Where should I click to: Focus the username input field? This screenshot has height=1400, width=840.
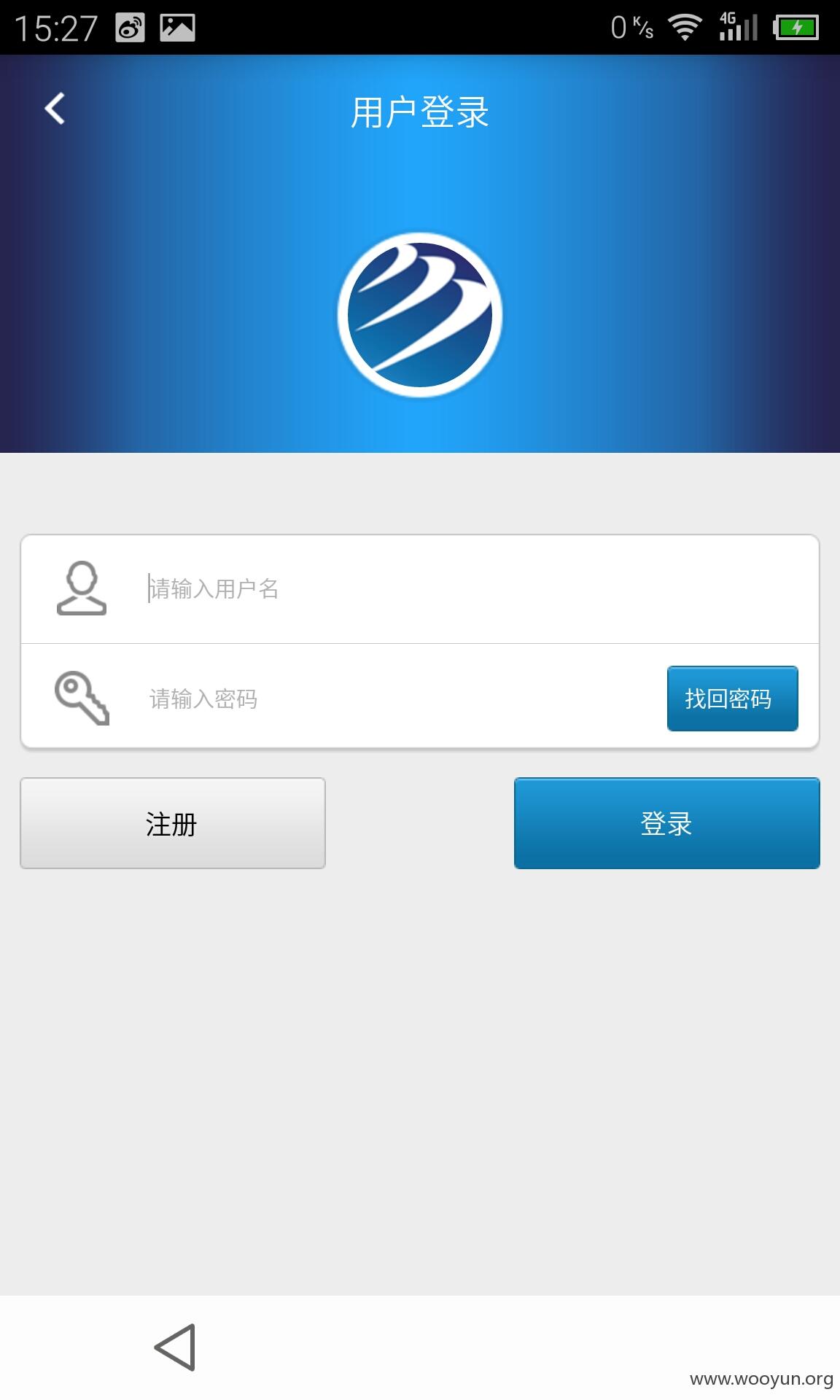pos(467,589)
